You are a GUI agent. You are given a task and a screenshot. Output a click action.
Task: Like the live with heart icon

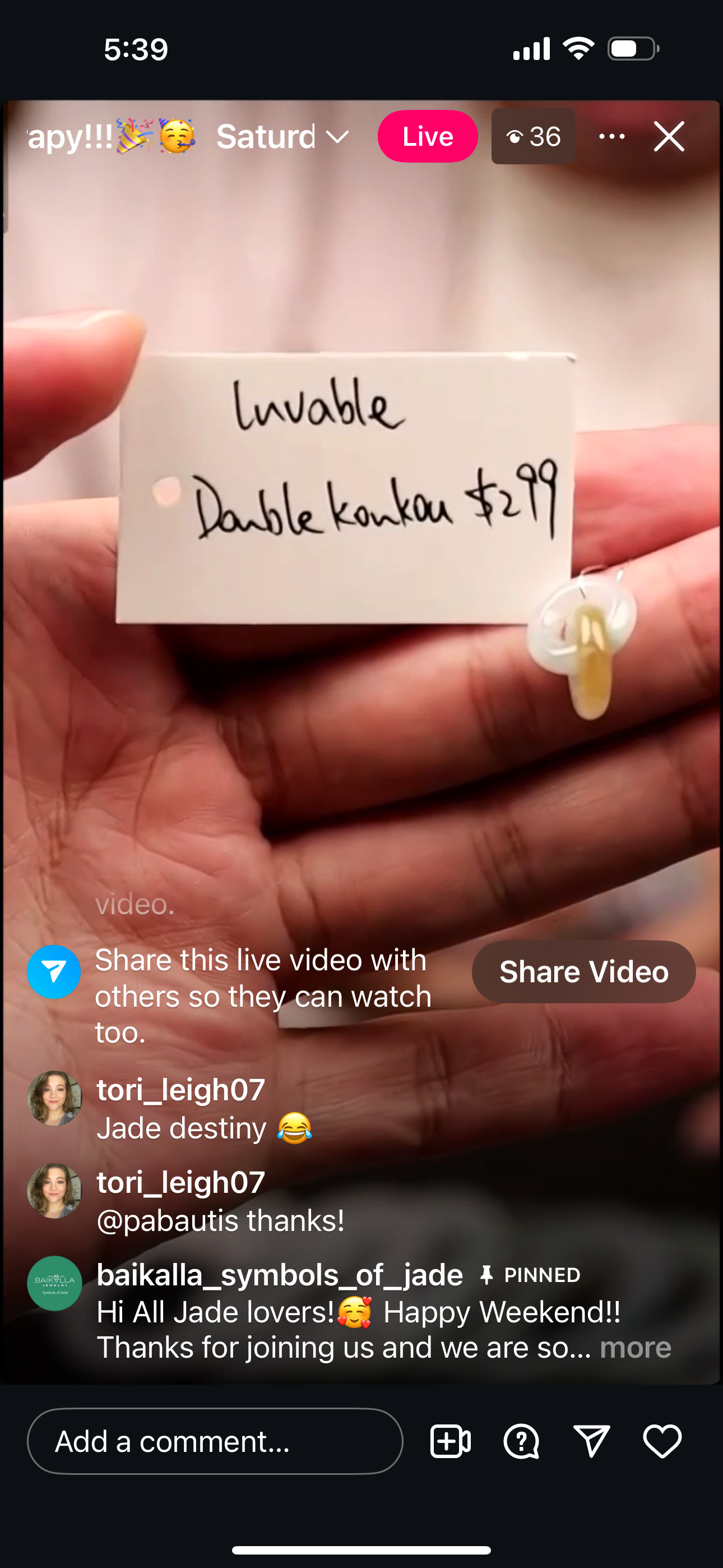pyautogui.click(x=662, y=1441)
